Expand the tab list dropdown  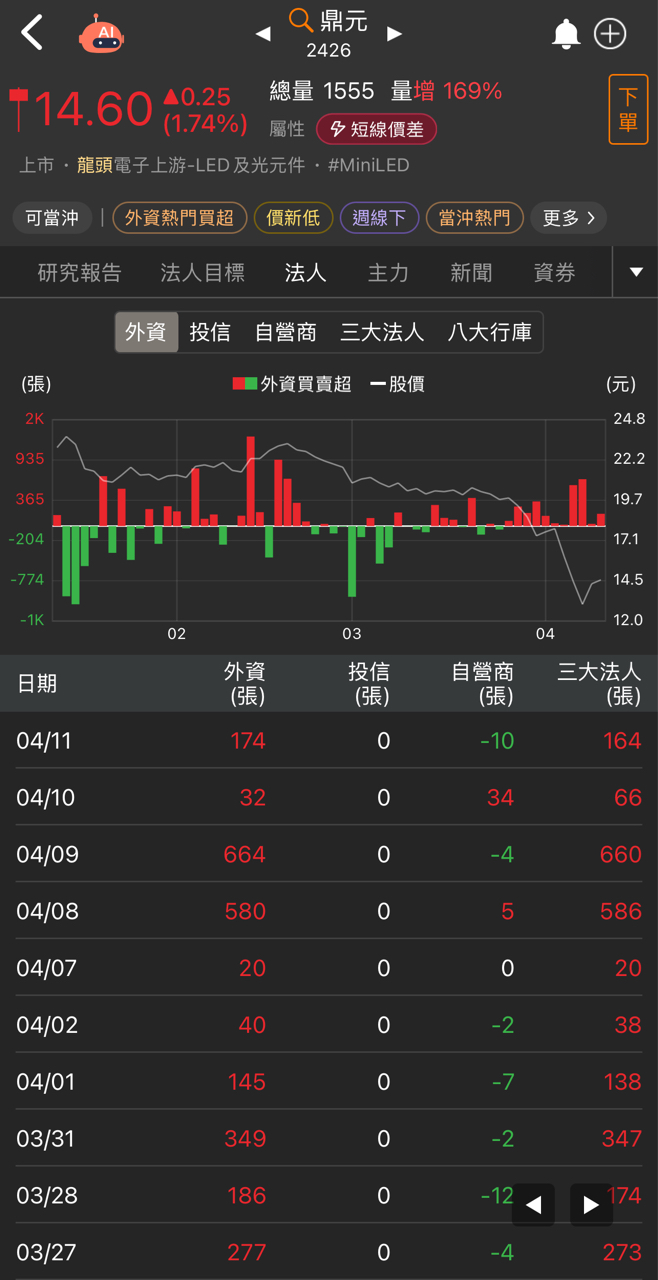click(x=636, y=272)
